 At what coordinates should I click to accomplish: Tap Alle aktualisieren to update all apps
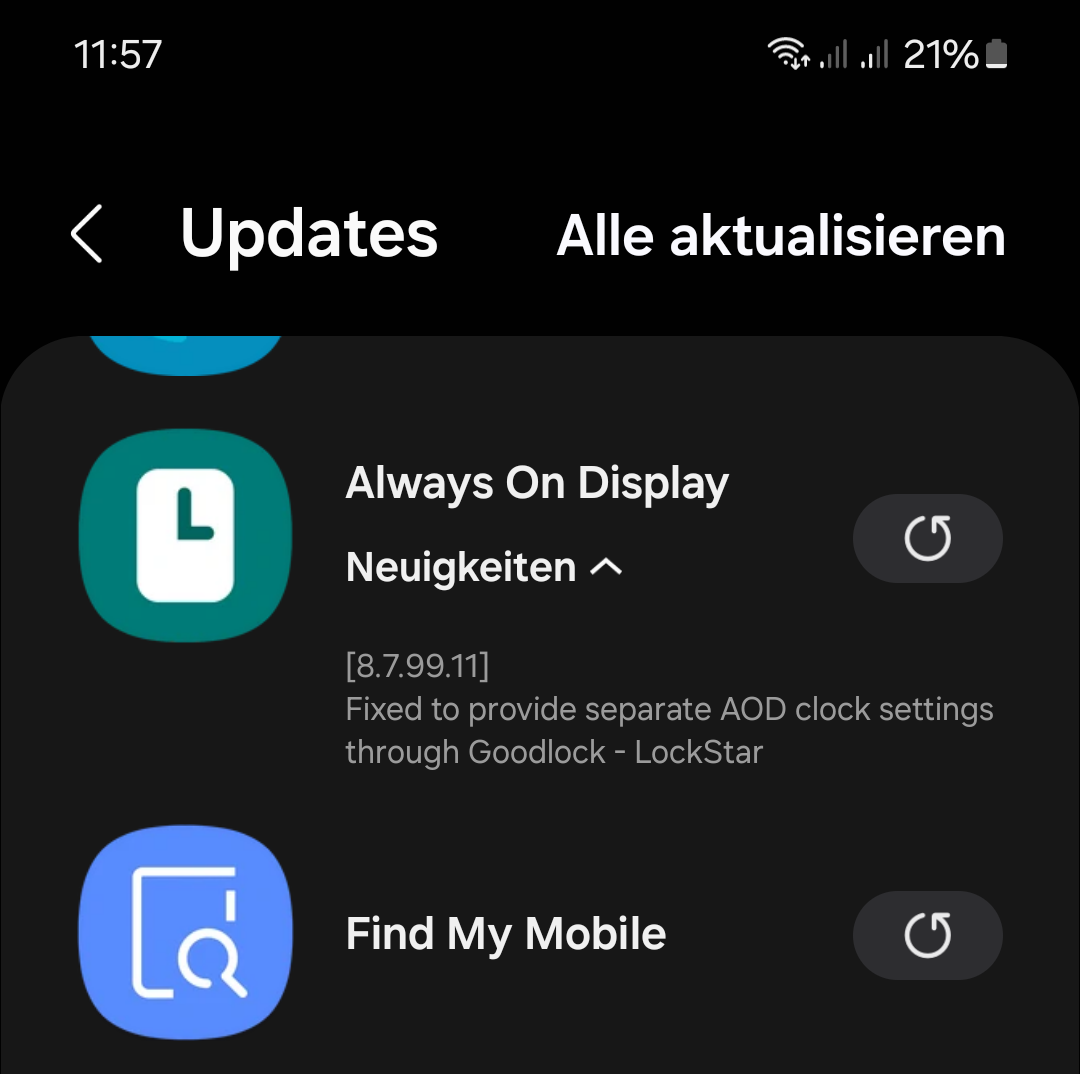coord(780,236)
